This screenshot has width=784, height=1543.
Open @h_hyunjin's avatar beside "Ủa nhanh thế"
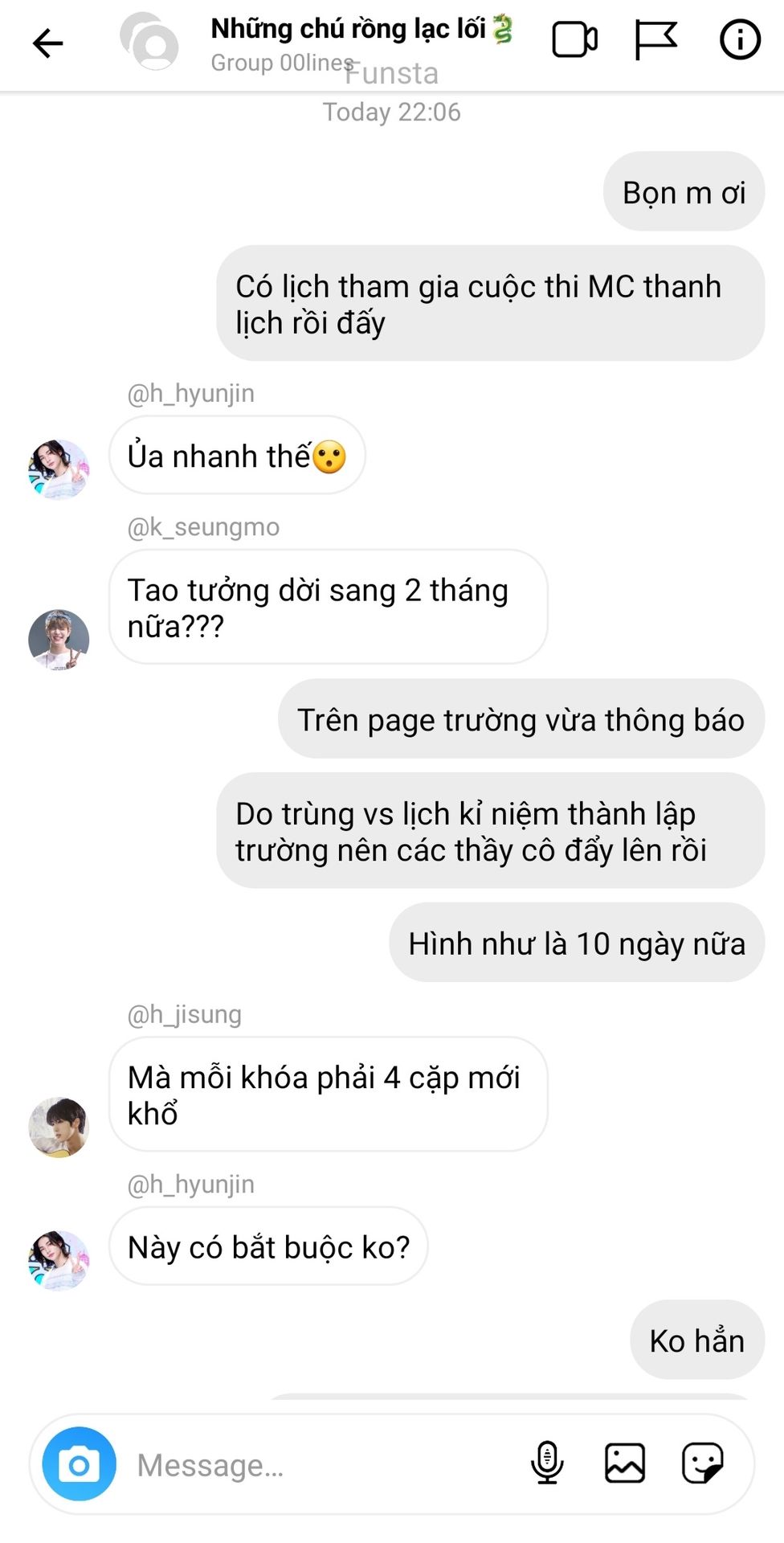(59, 469)
